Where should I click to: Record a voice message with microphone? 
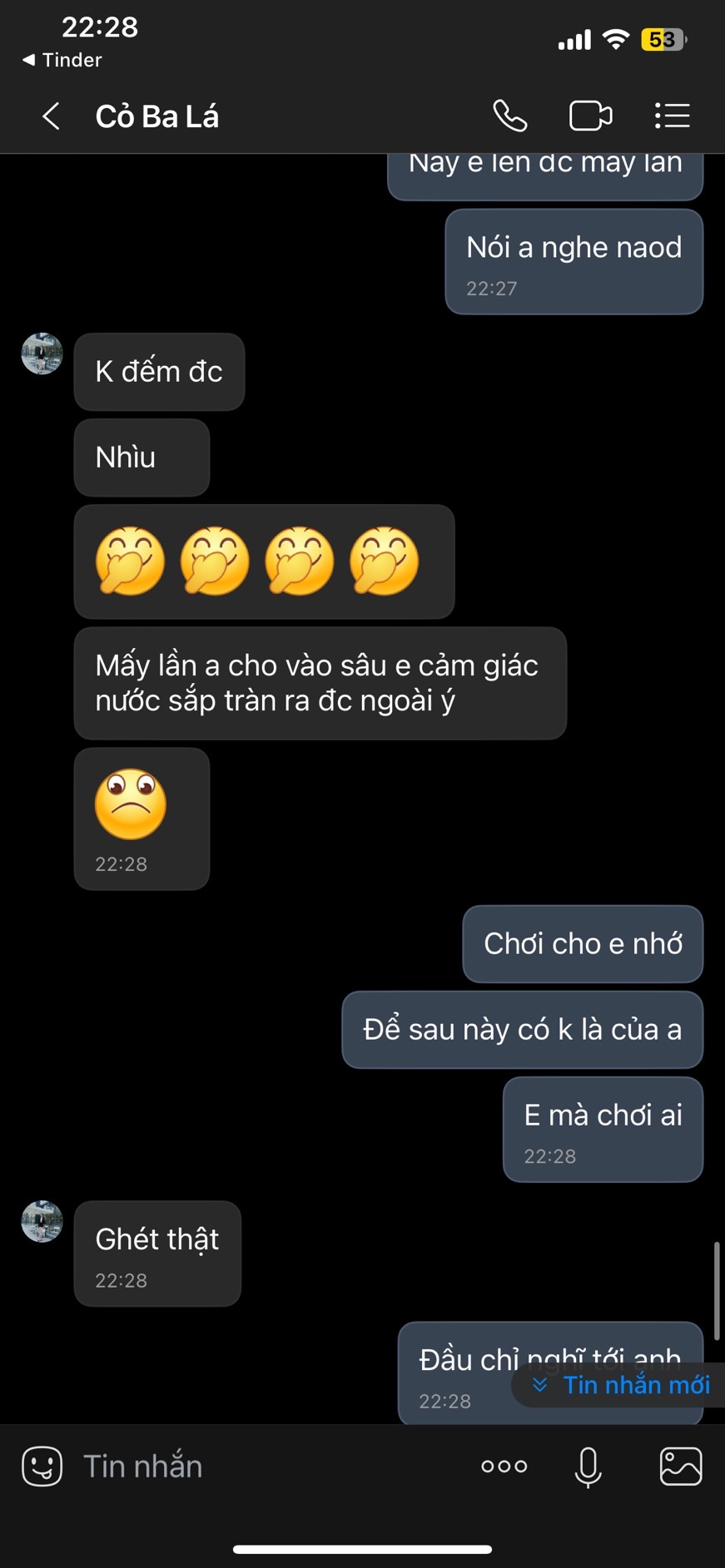(588, 1467)
